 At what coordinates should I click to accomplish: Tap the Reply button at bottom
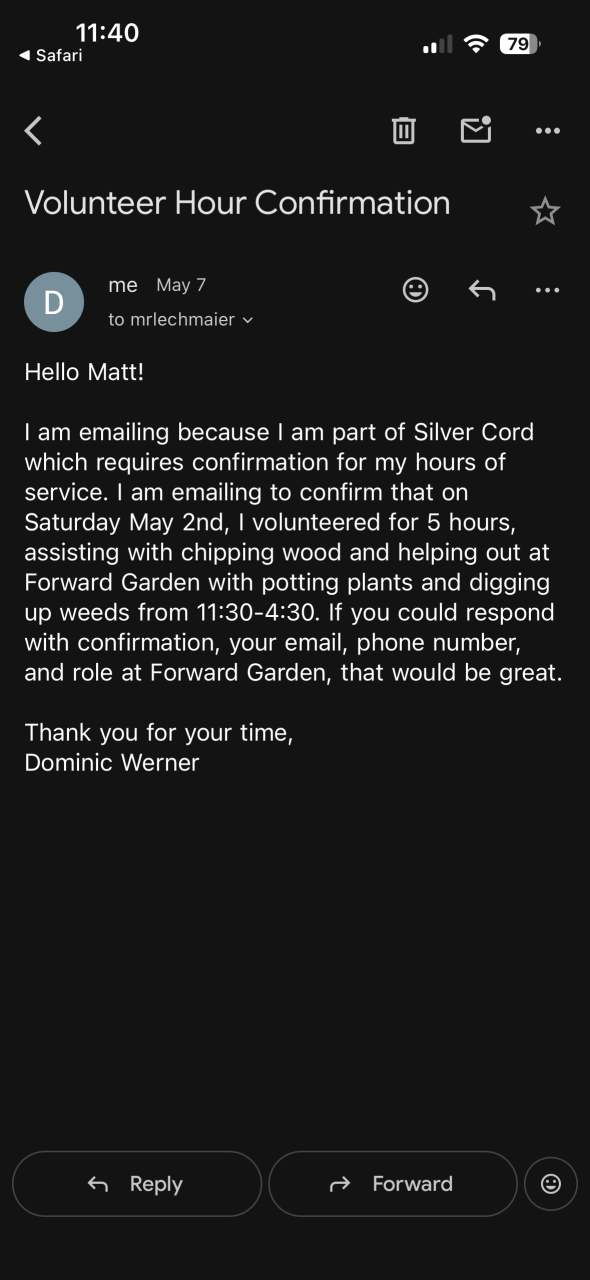tap(137, 1184)
